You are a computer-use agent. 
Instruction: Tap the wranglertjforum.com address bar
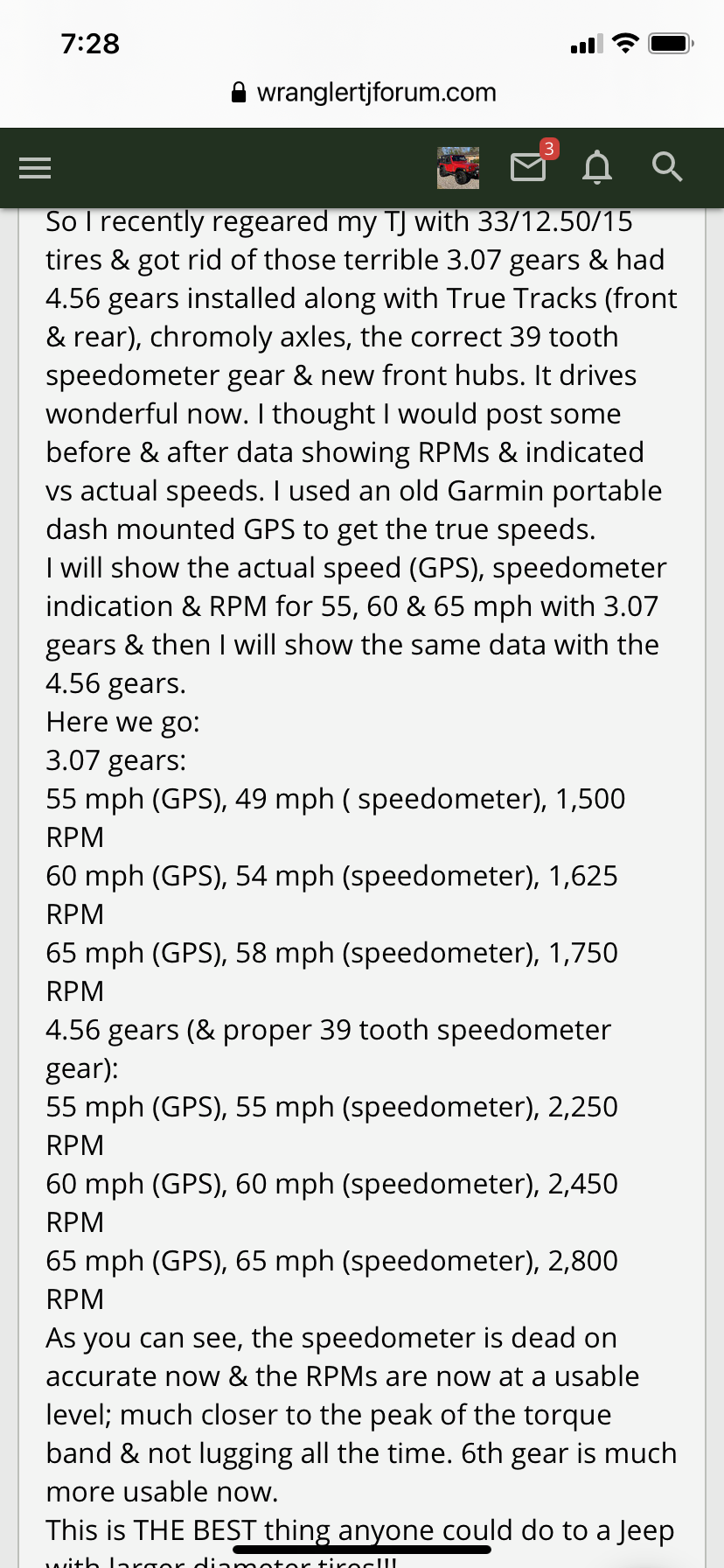[x=363, y=93]
